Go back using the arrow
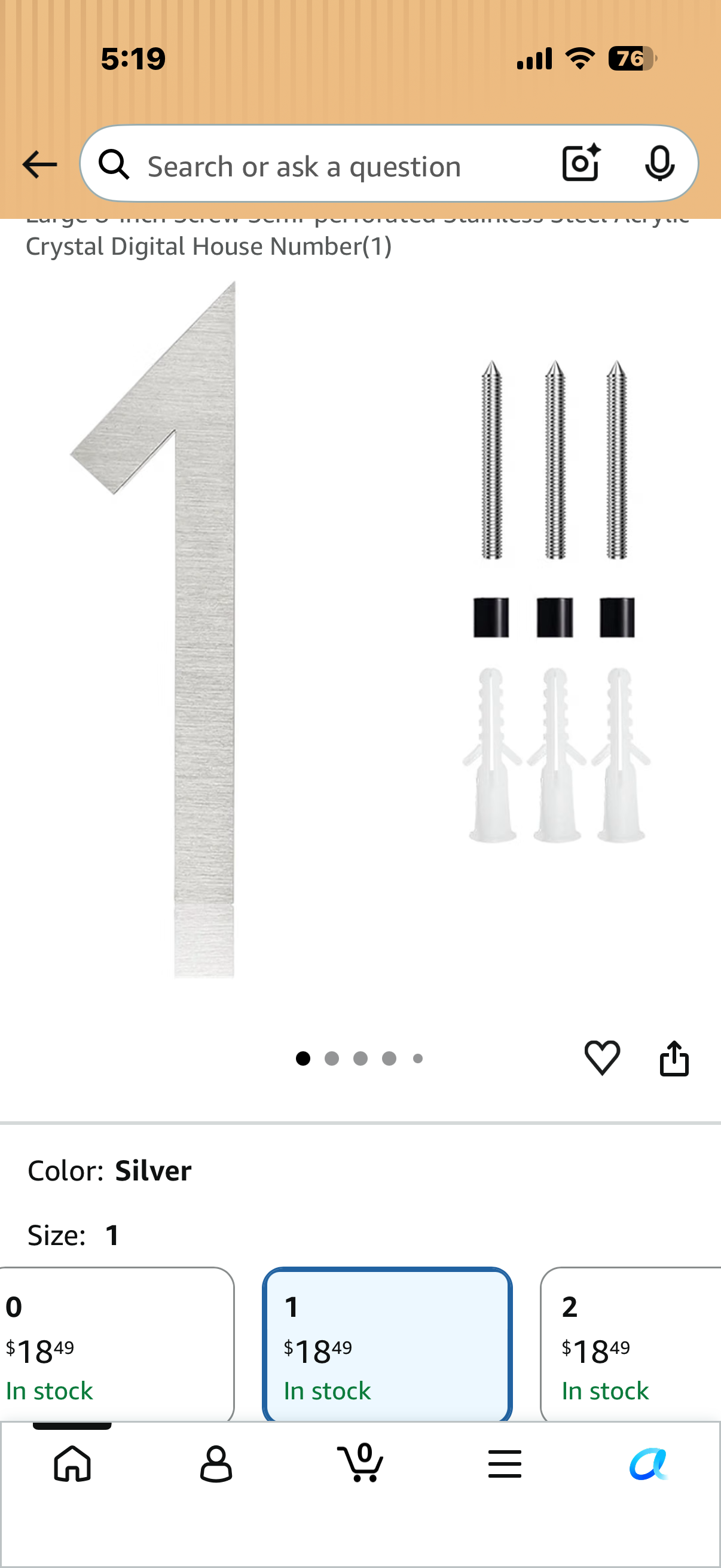This screenshot has height=1568, width=721. point(39,164)
